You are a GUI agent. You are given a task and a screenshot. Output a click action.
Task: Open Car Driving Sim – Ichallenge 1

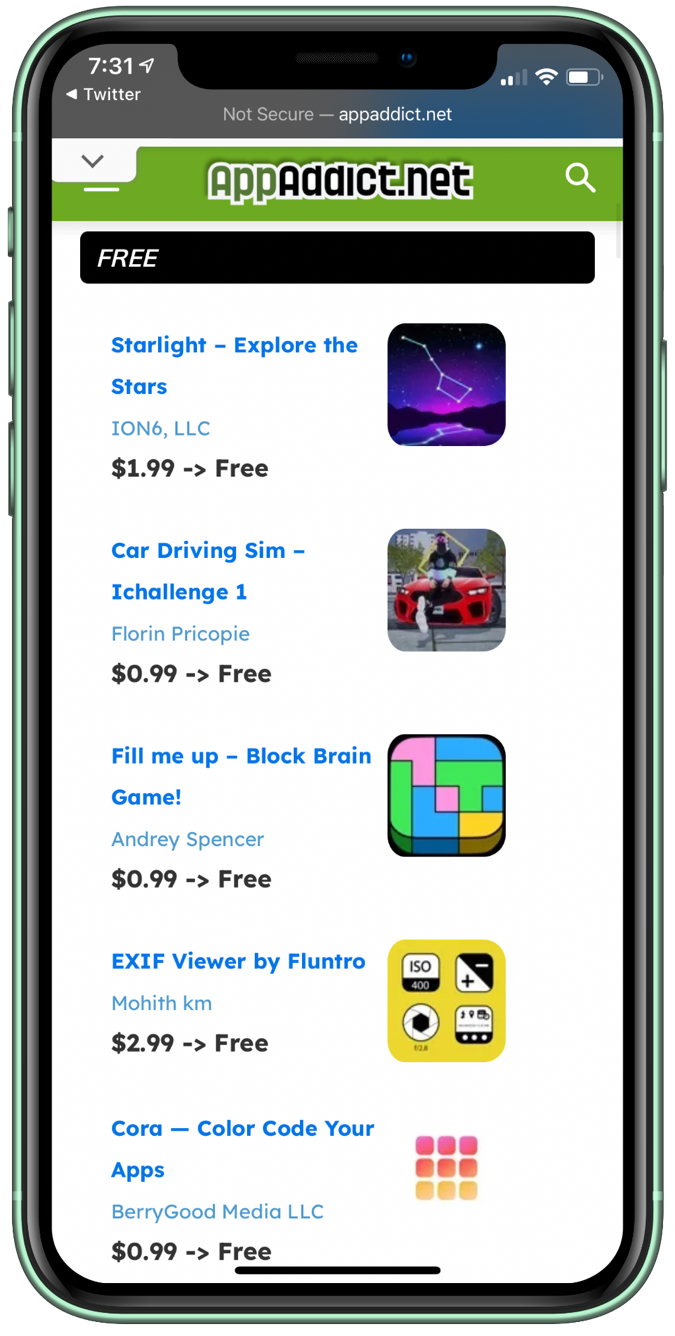[x=208, y=571]
